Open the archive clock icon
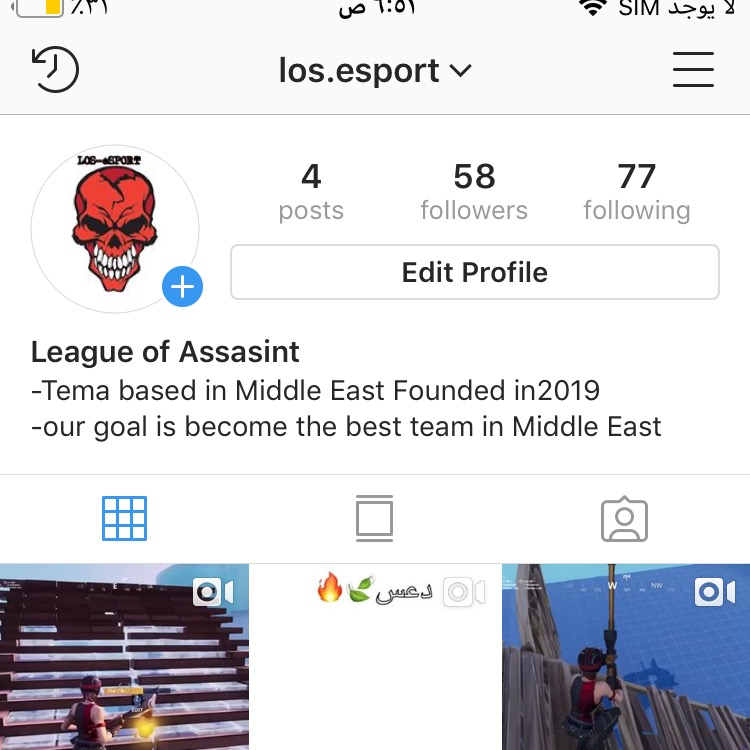This screenshot has height=750, width=750. click(x=55, y=71)
